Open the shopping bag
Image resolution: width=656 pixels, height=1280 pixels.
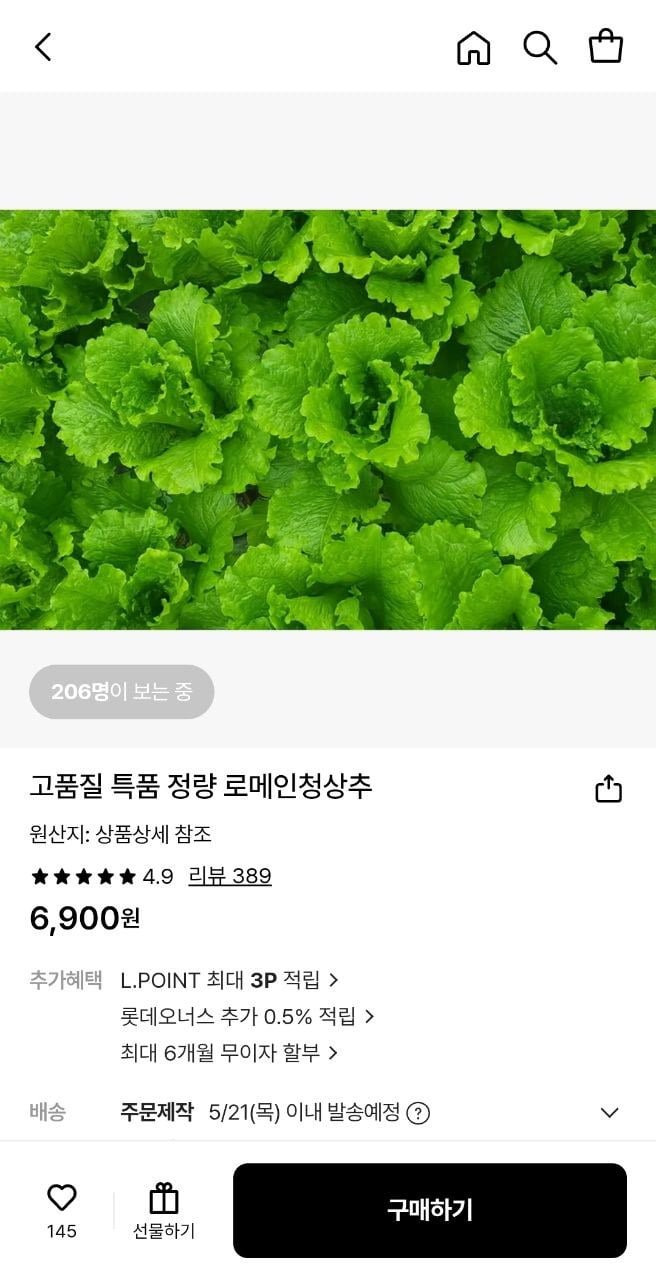(x=606, y=47)
